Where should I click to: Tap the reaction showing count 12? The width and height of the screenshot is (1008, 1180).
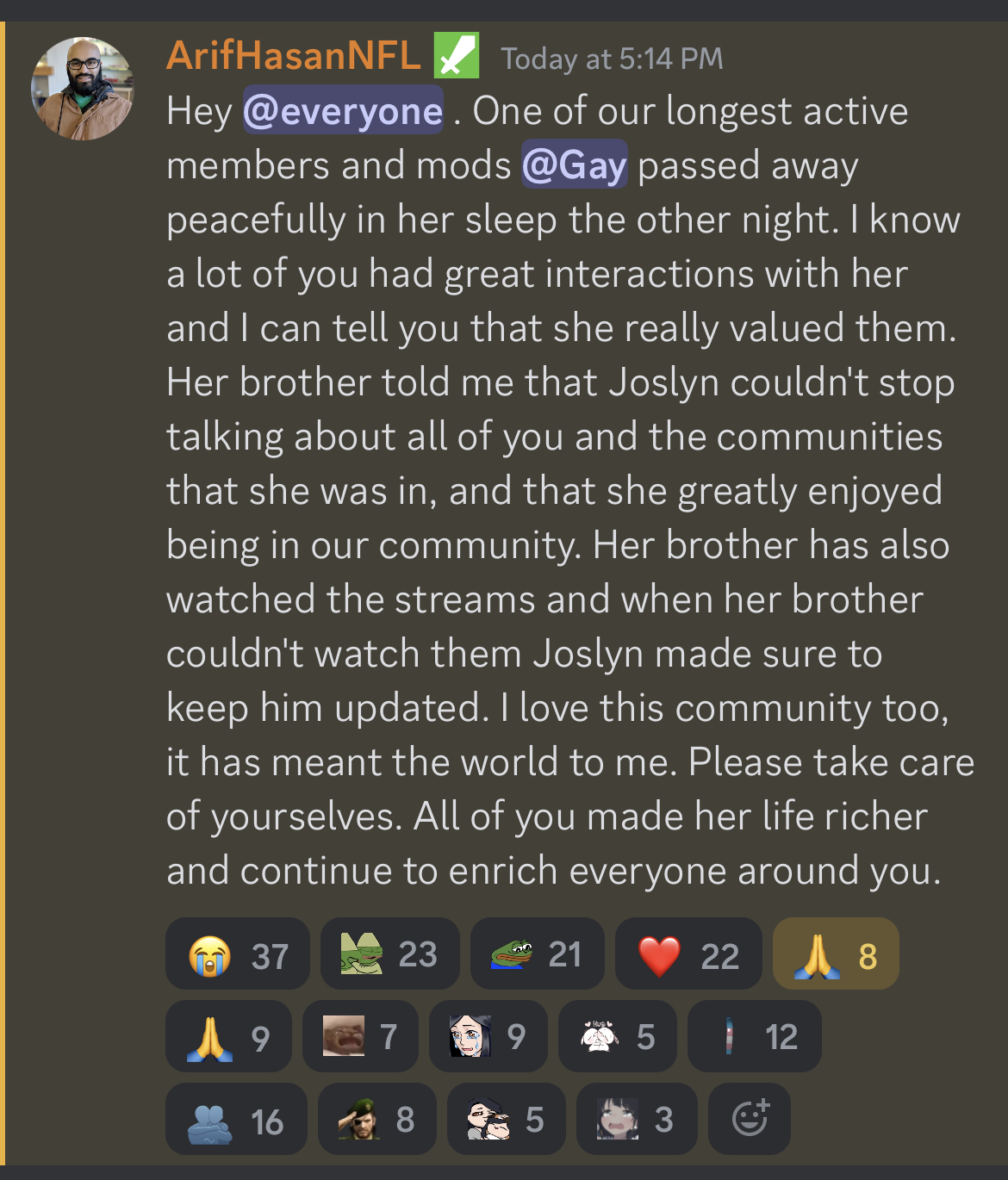tap(754, 1036)
